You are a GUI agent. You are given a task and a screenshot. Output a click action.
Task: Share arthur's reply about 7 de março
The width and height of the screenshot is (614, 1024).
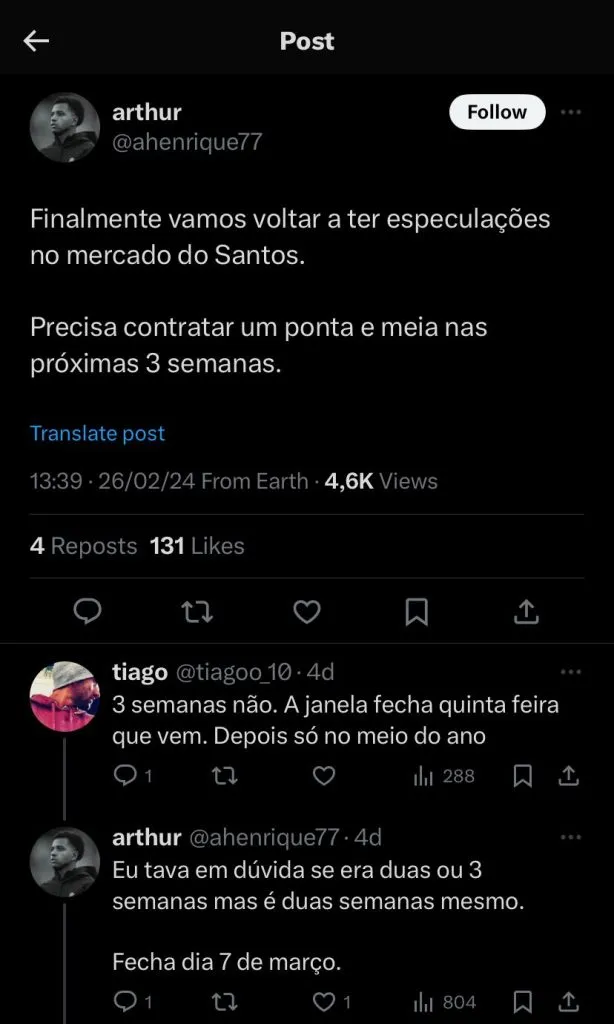coord(567,1001)
